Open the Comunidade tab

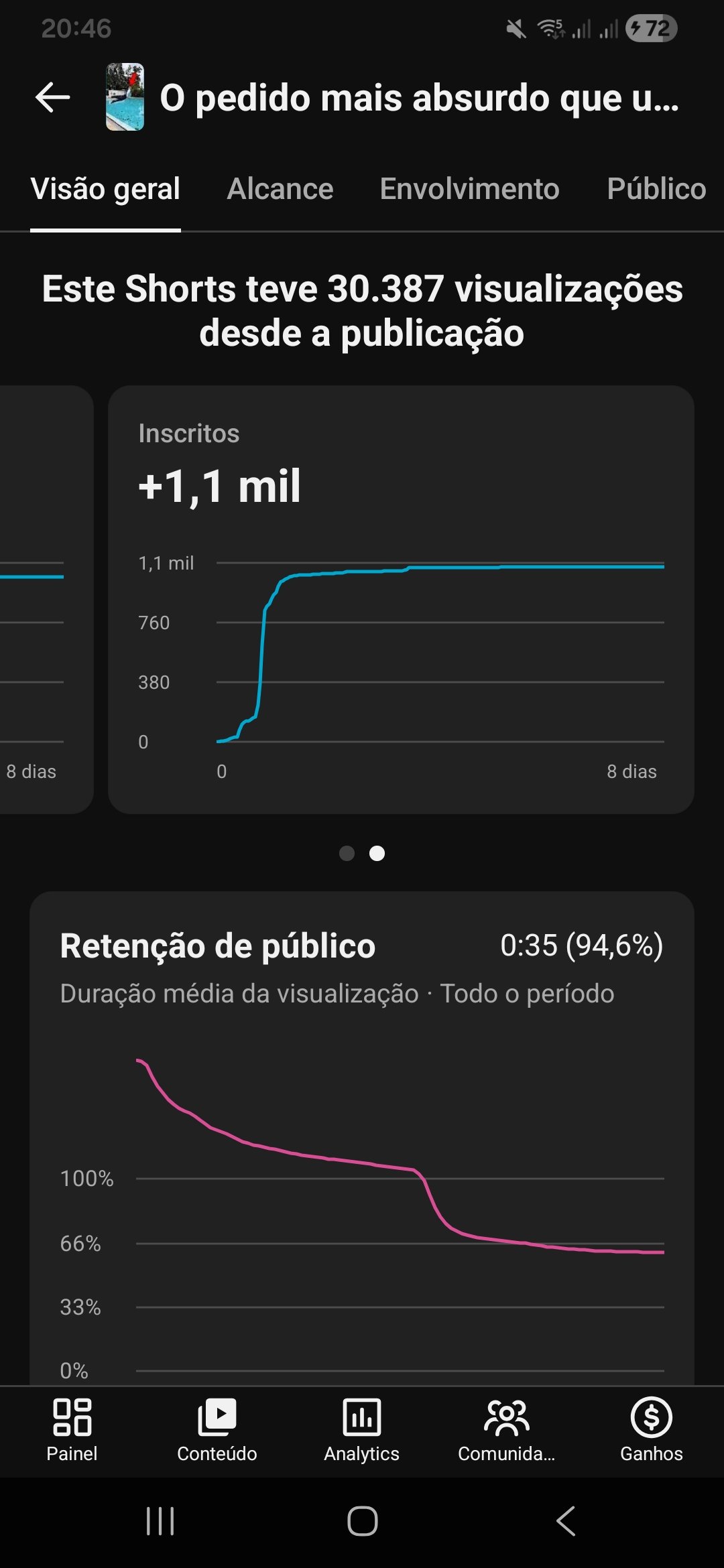click(x=506, y=1430)
